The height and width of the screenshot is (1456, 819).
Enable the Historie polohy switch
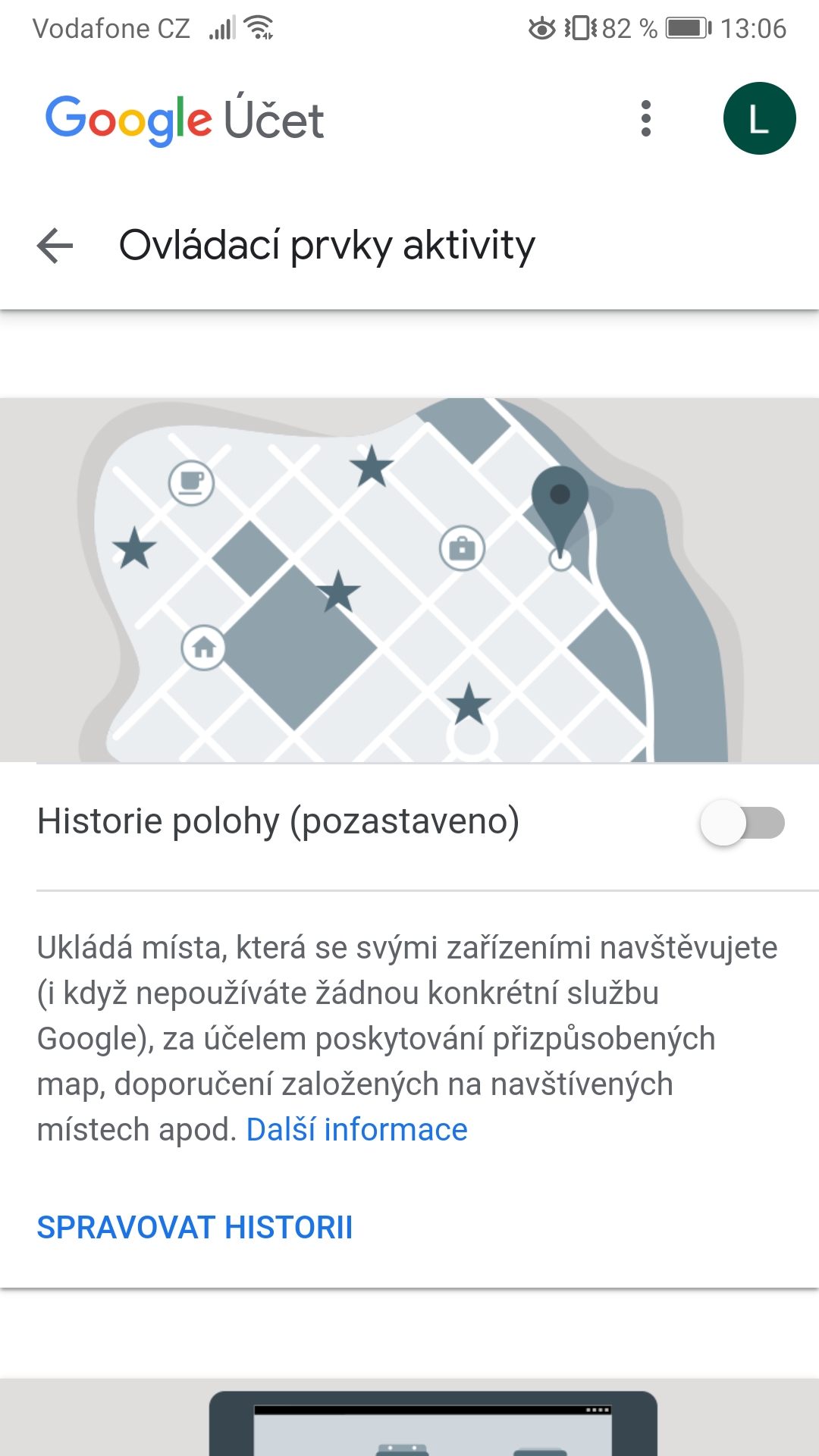point(742,823)
